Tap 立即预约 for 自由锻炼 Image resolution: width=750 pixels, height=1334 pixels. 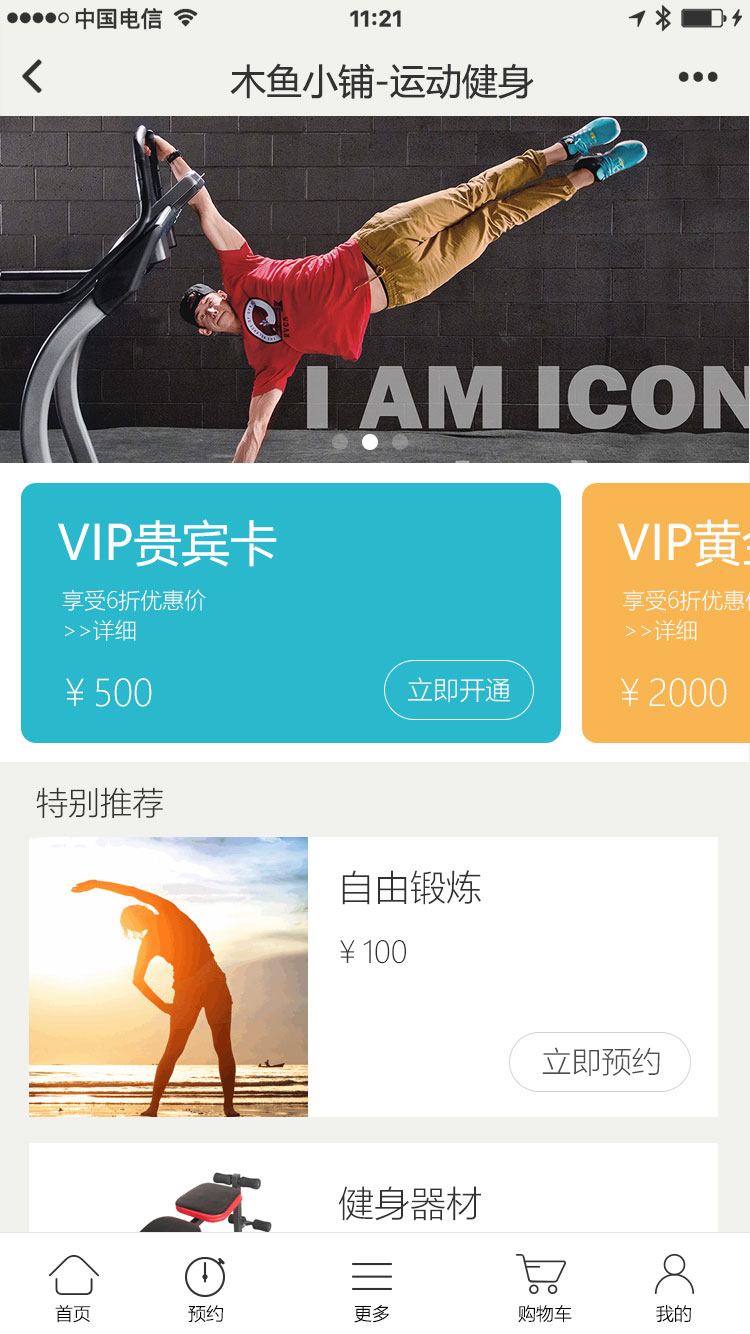tap(600, 1061)
